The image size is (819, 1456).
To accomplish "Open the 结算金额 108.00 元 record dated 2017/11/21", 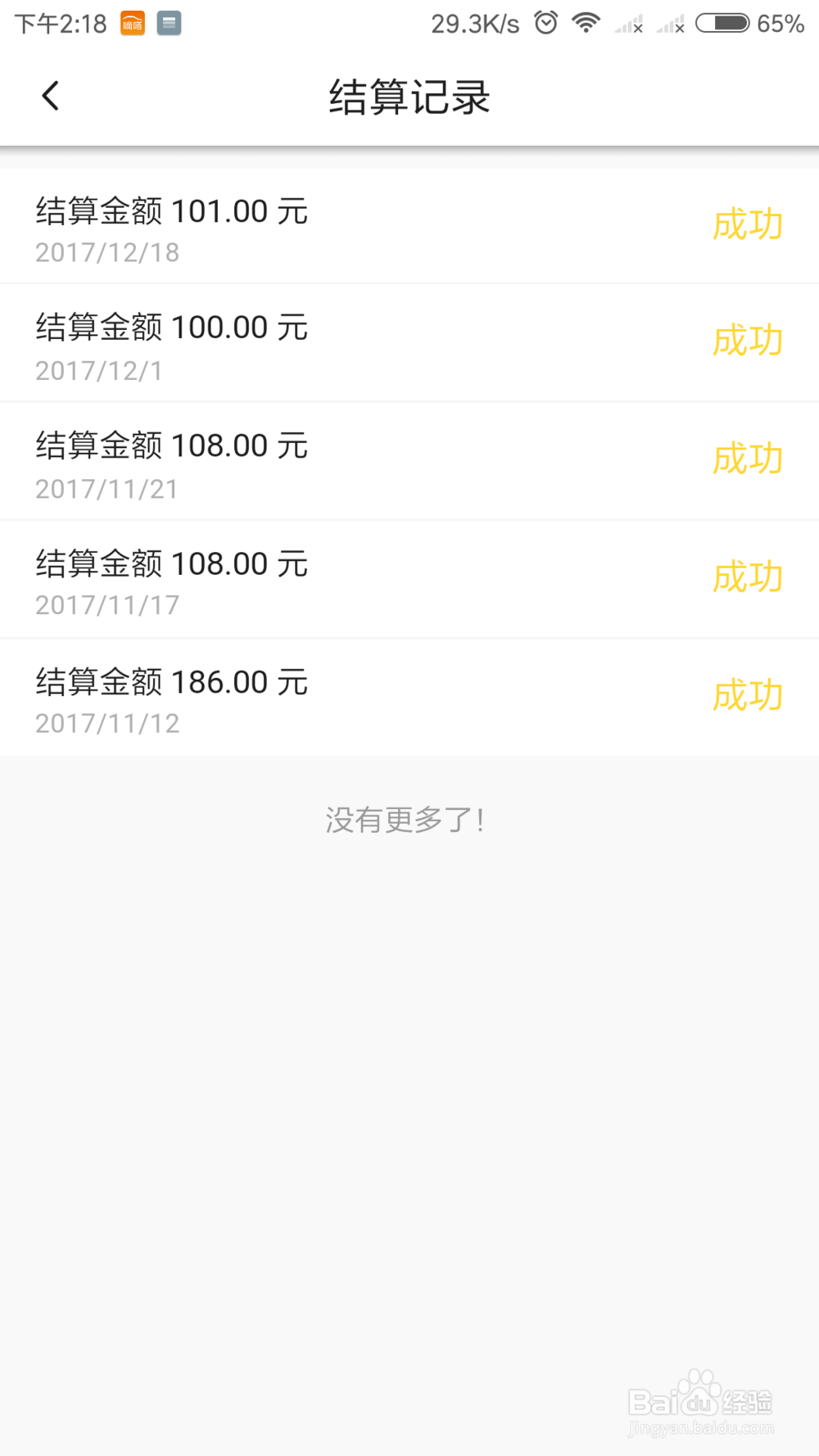I will [x=328, y=460].
